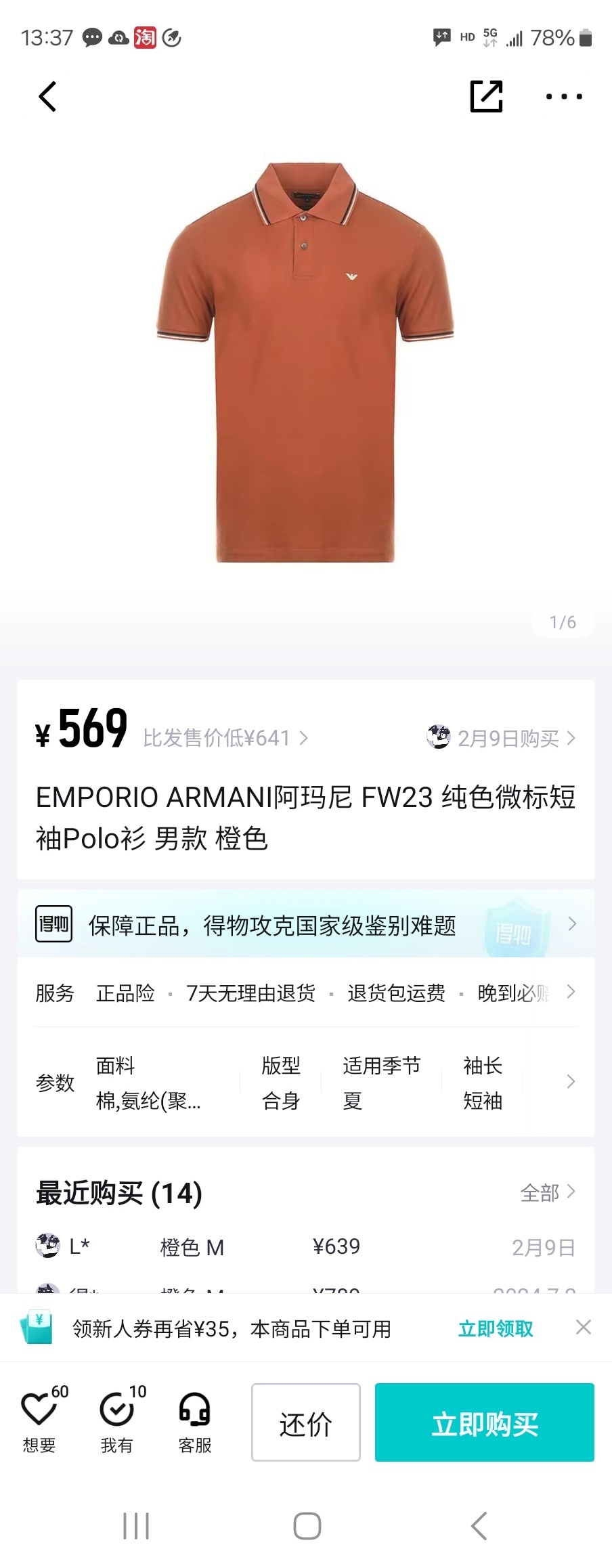Go back using the top-left arrow
The height and width of the screenshot is (1568, 612).
[x=47, y=96]
